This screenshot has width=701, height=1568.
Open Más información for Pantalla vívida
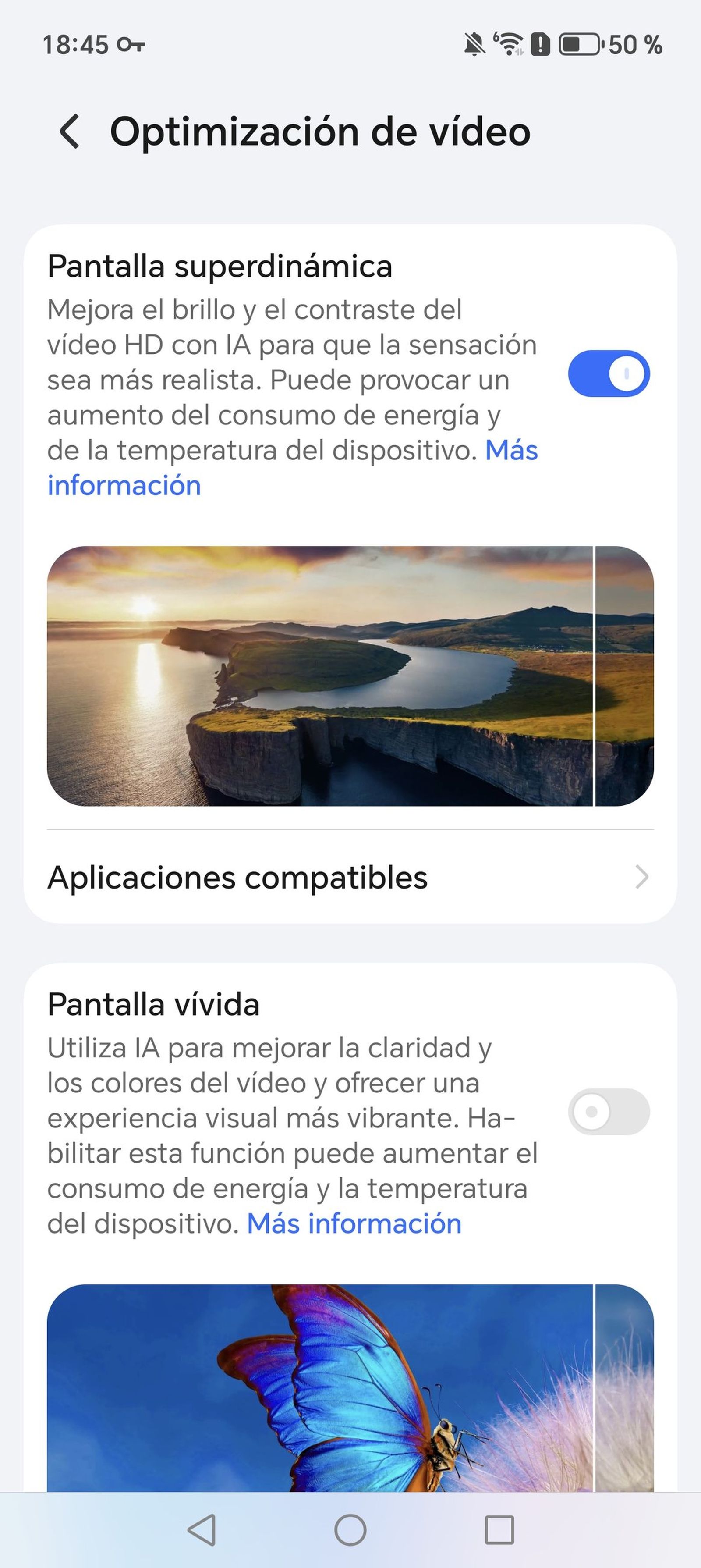click(x=353, y=1224)
